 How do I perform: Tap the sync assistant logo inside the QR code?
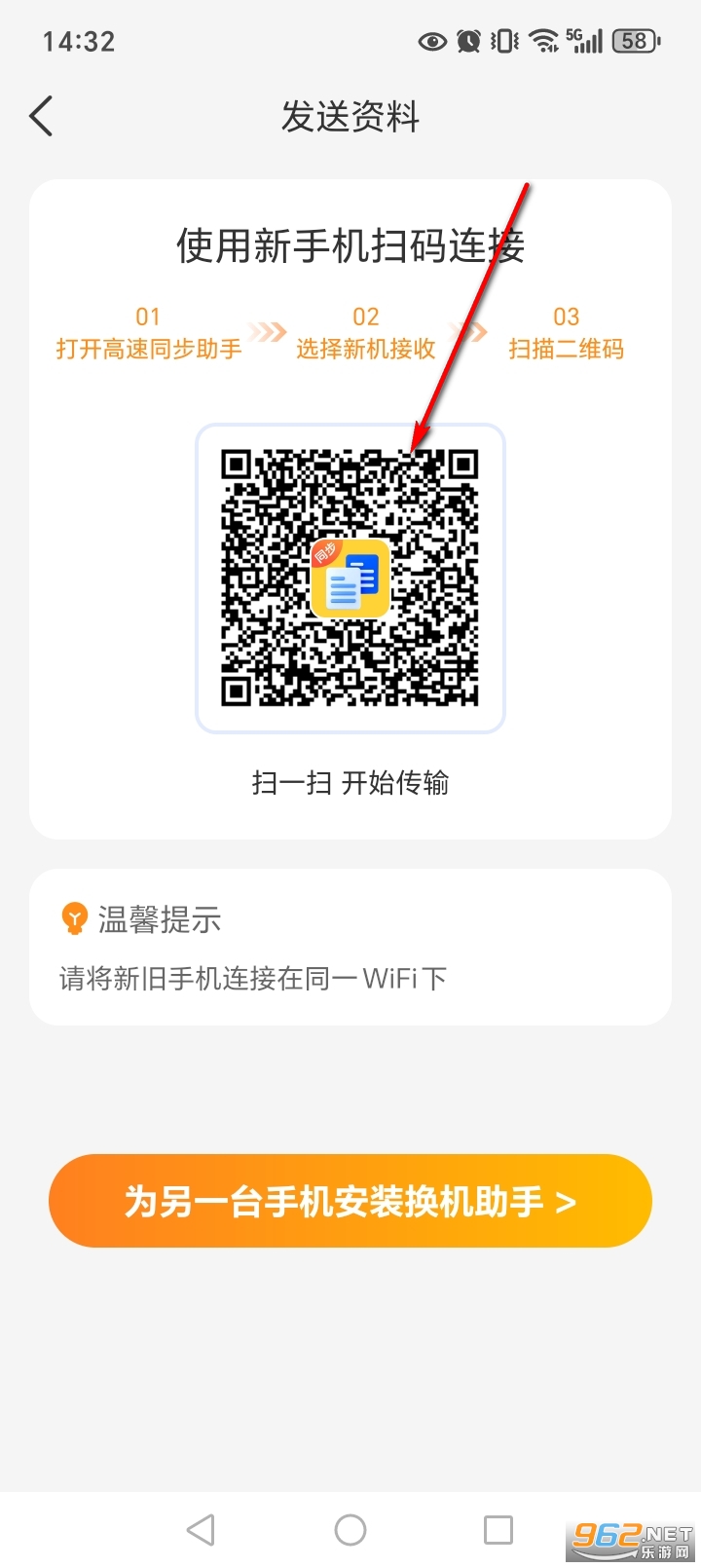[x=350, y=577]
